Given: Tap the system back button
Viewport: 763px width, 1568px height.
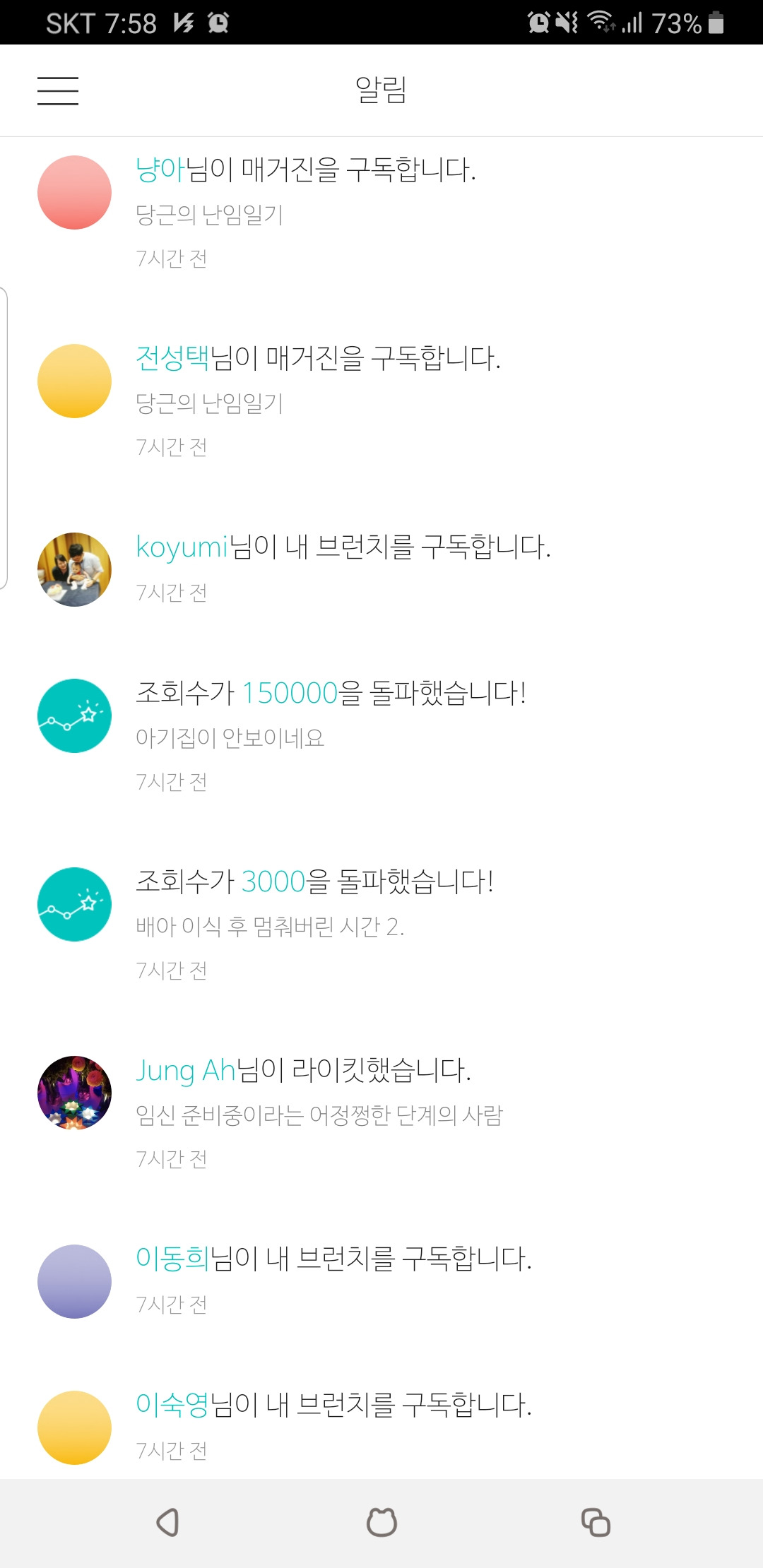Looking at the screenshot, I should click(167, 1523).
